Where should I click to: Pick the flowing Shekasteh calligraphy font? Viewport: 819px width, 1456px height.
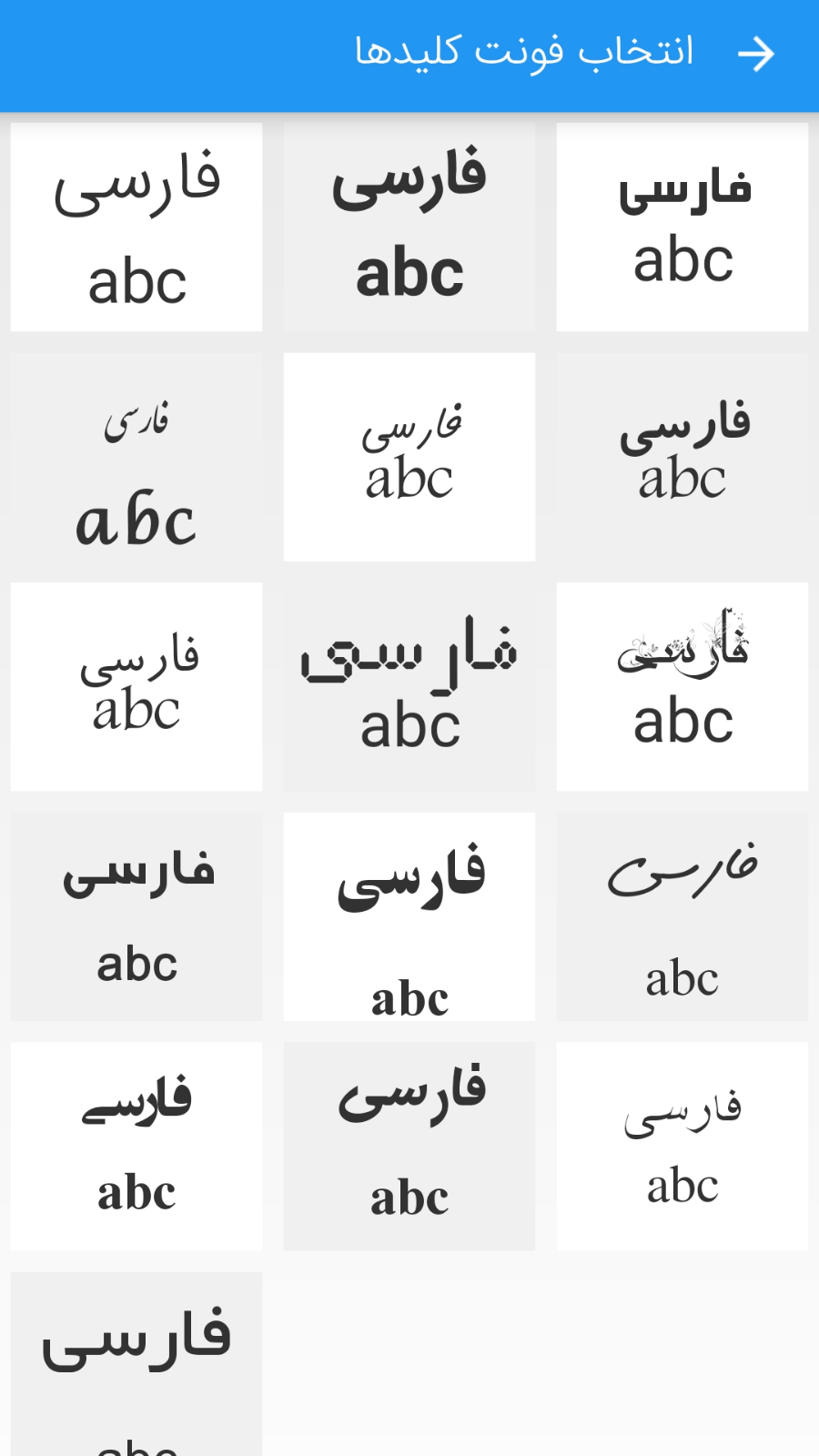(682, 916)
